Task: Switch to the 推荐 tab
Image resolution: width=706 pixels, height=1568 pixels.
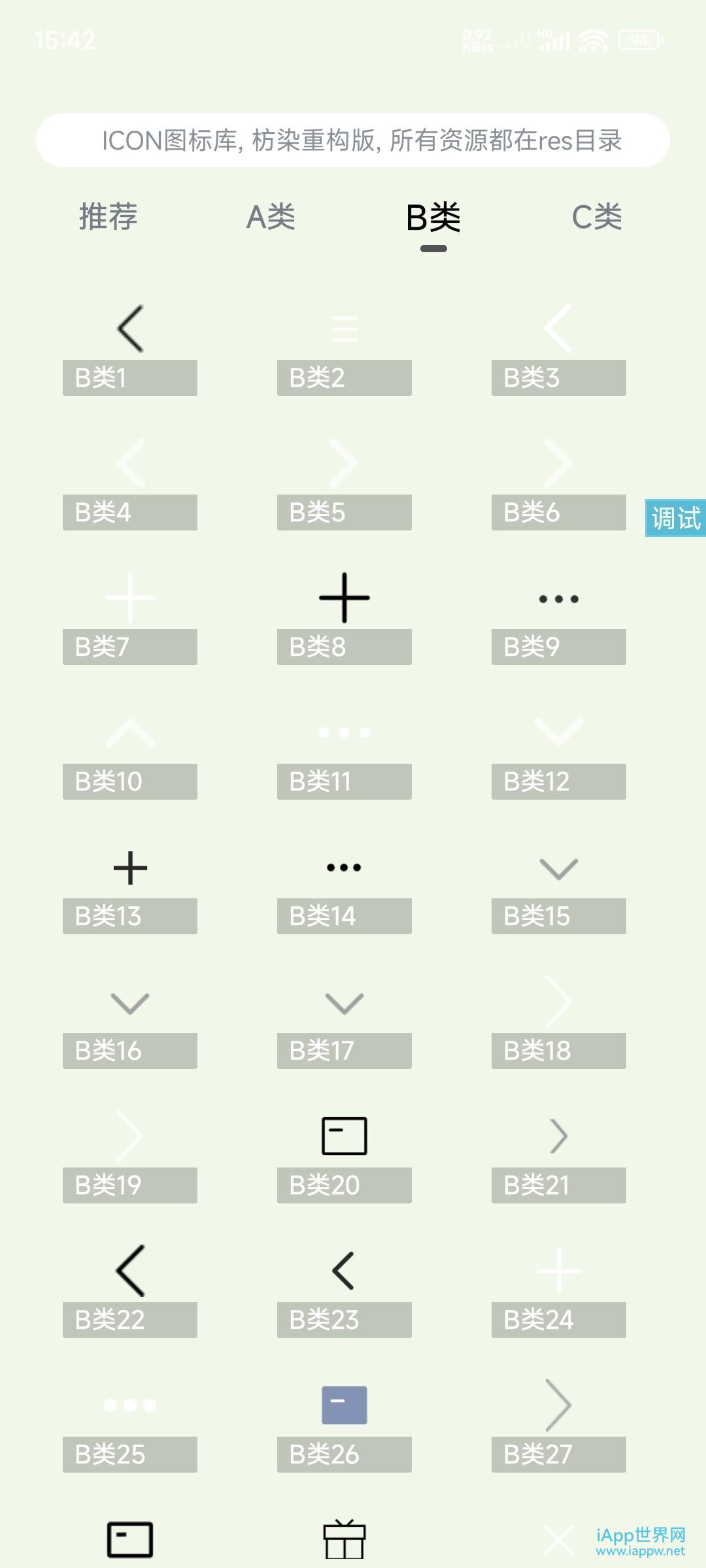Action: click(x=108, y=217)
